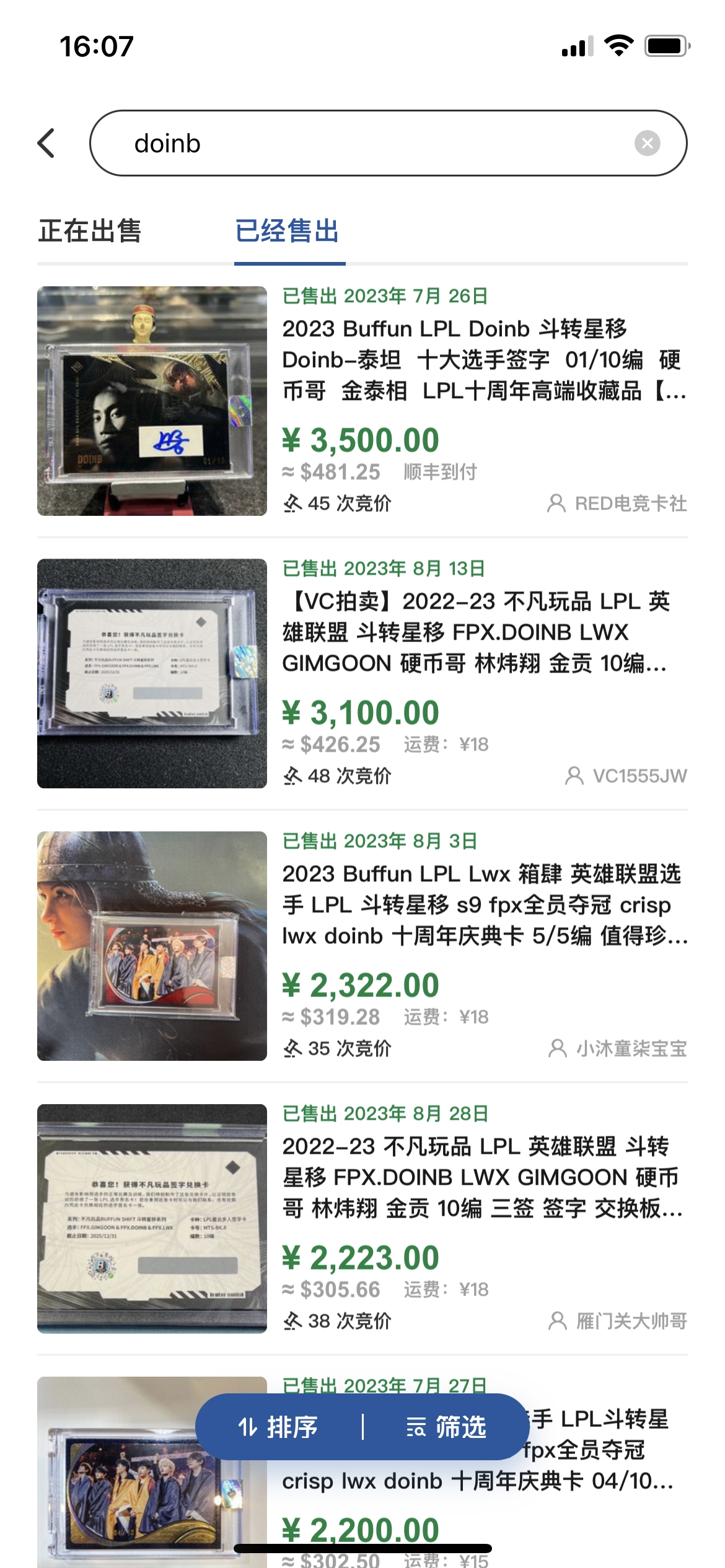Switch to the 正在出售 tab
This screenshot has height=1568, width=725.
click(x=90, y=231)
